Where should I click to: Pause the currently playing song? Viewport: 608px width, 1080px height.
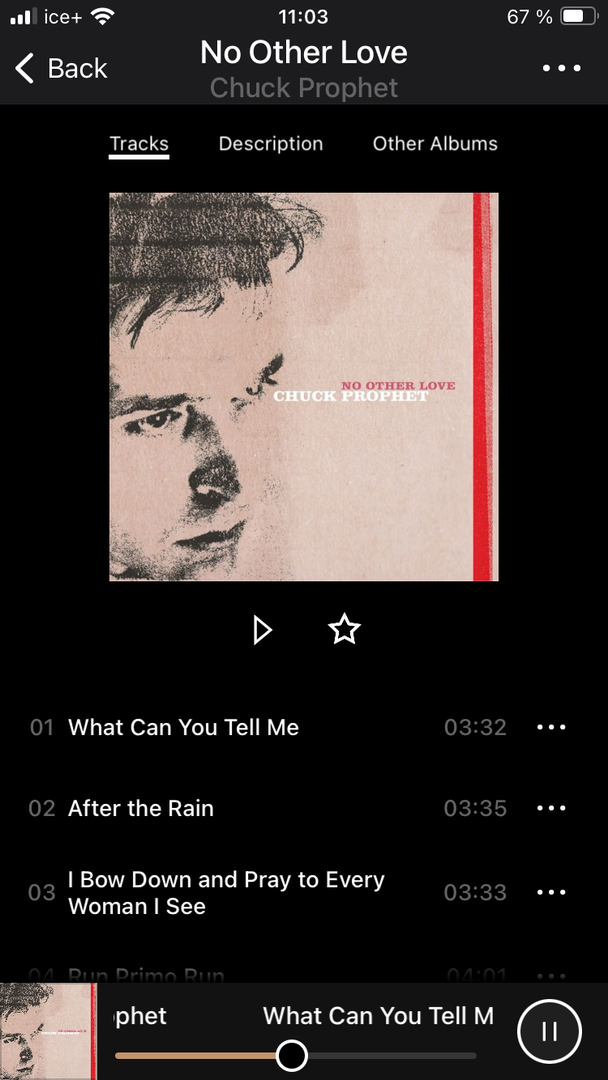tap(549, 1032)
